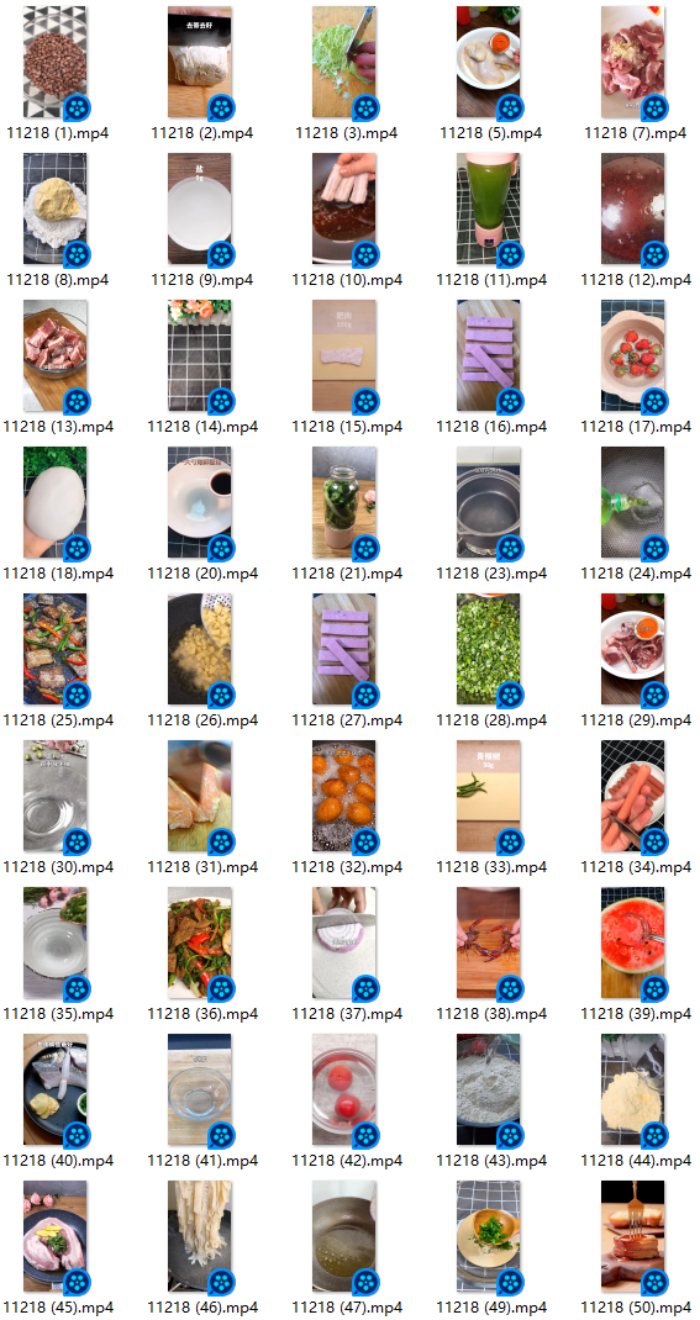The image size is (700, 1320).
Task: Play the watermelon video 11218 (39).mp4
Action: pos(632,943)
